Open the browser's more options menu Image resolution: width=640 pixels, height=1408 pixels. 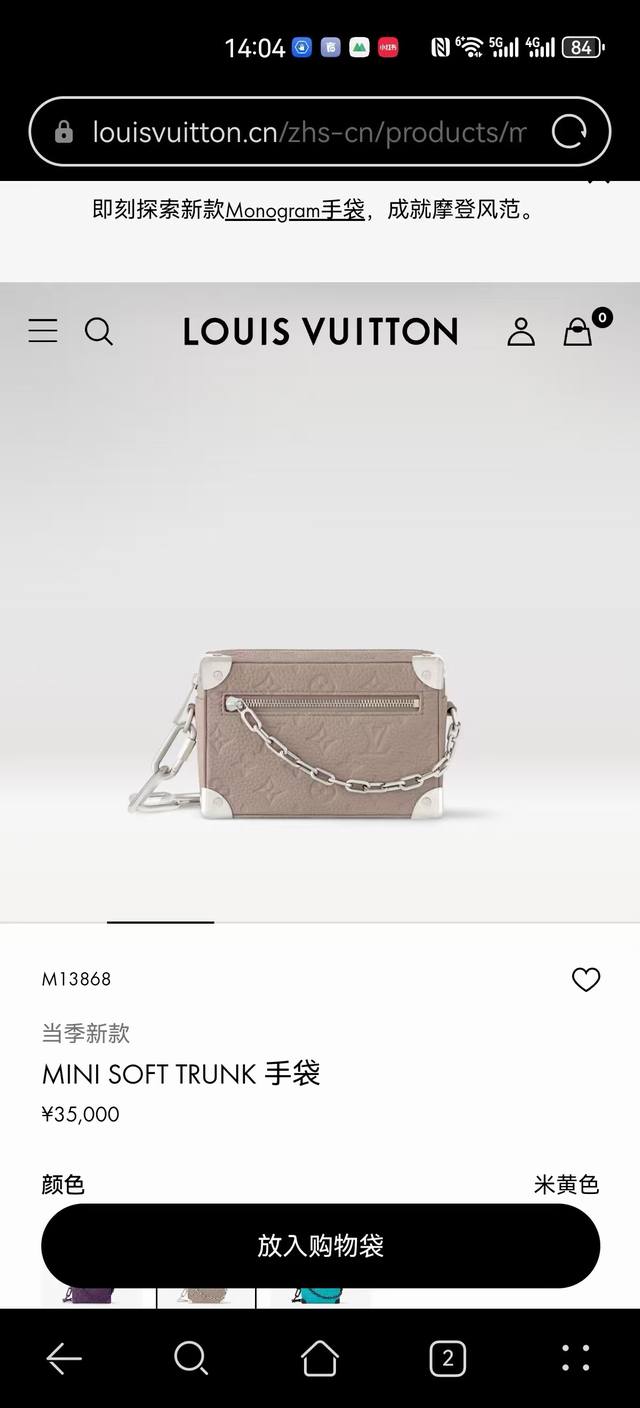(575, 1358)
